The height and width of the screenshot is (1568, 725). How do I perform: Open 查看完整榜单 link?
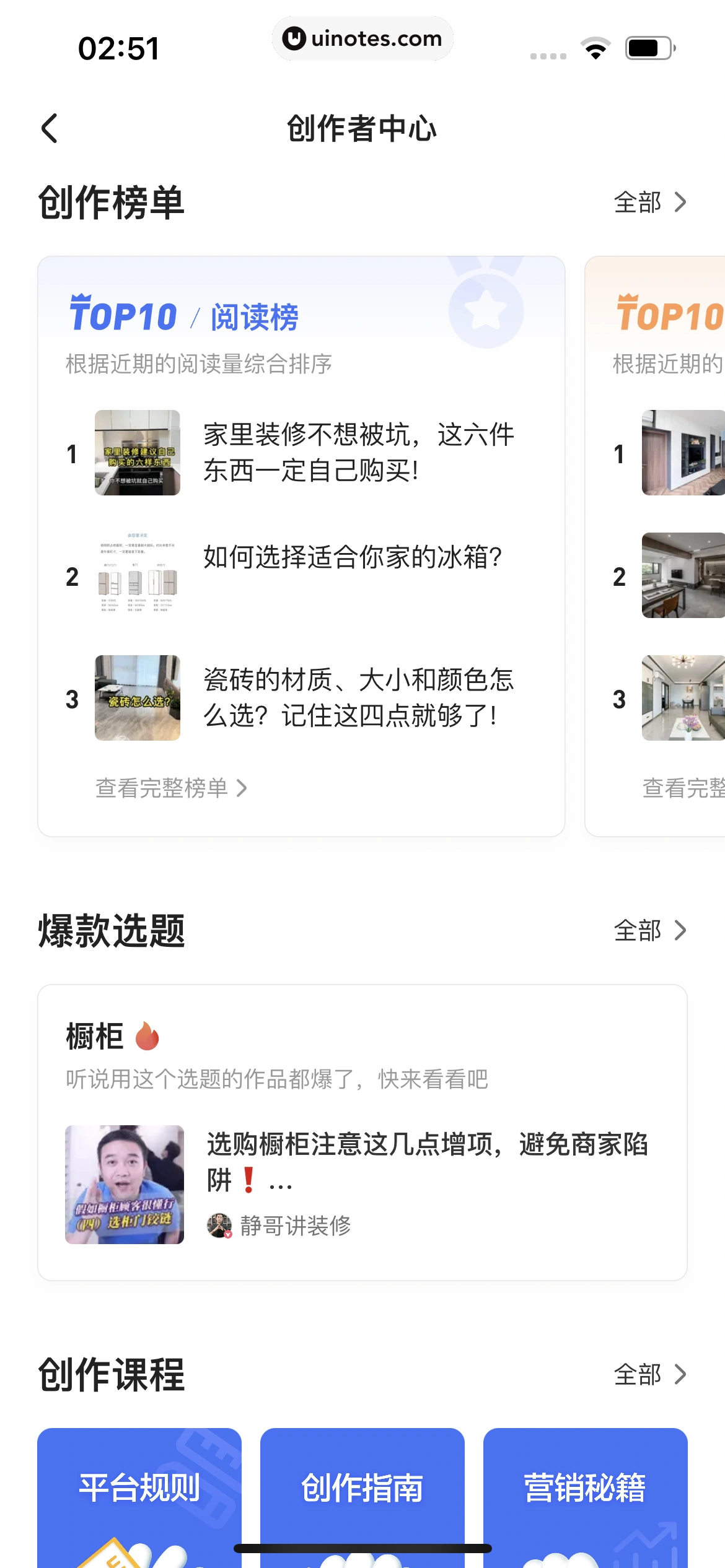point(170,788)
